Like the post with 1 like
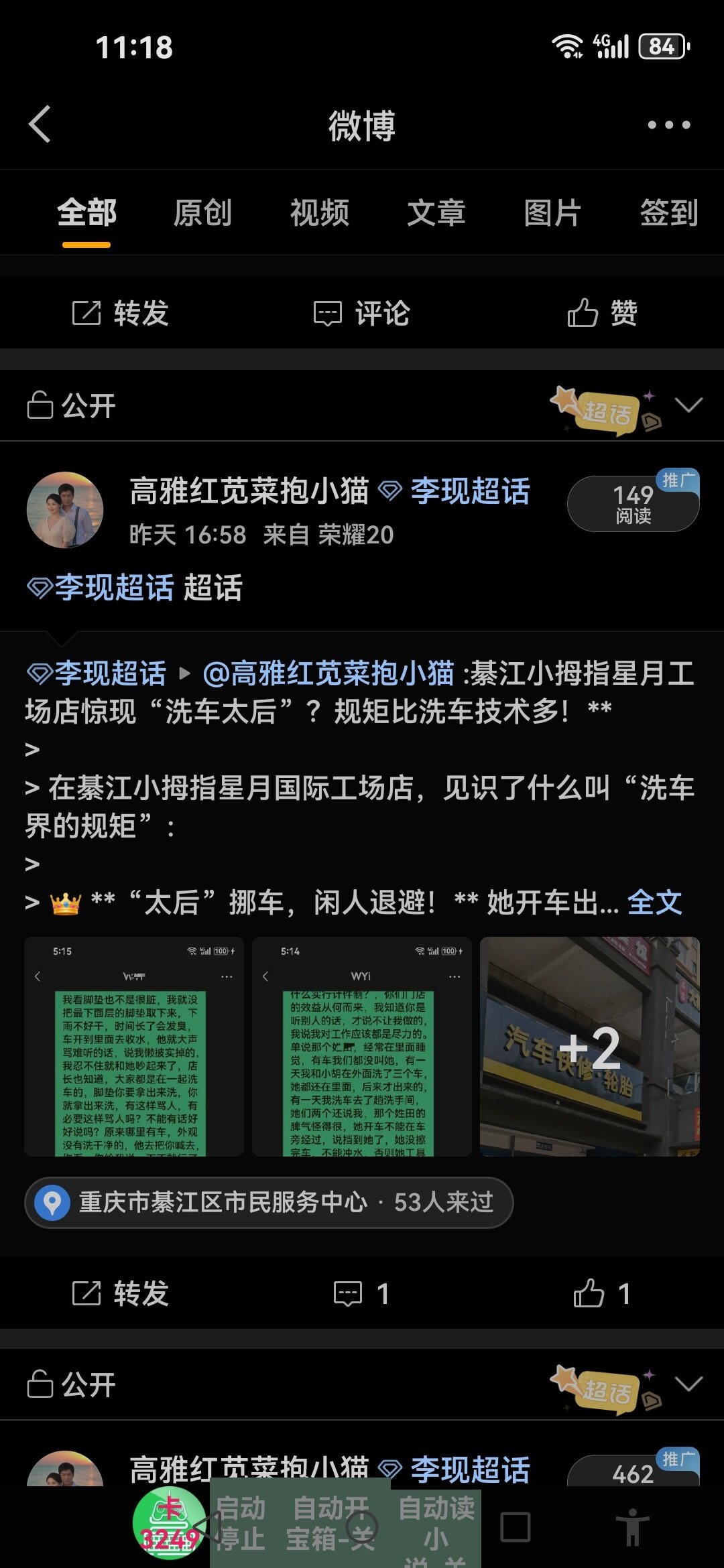Viewport: 724px width, 1568px height. click(601, 1293)
